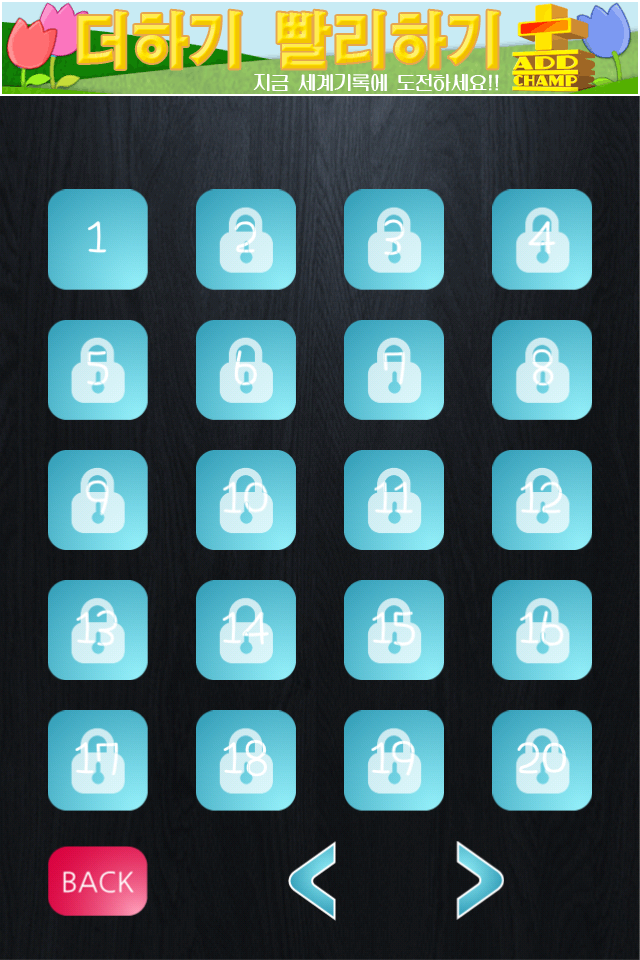Tap the locked level 2 tile
The height and width of the screenshot is (960, 640).
tap(246, 239)
